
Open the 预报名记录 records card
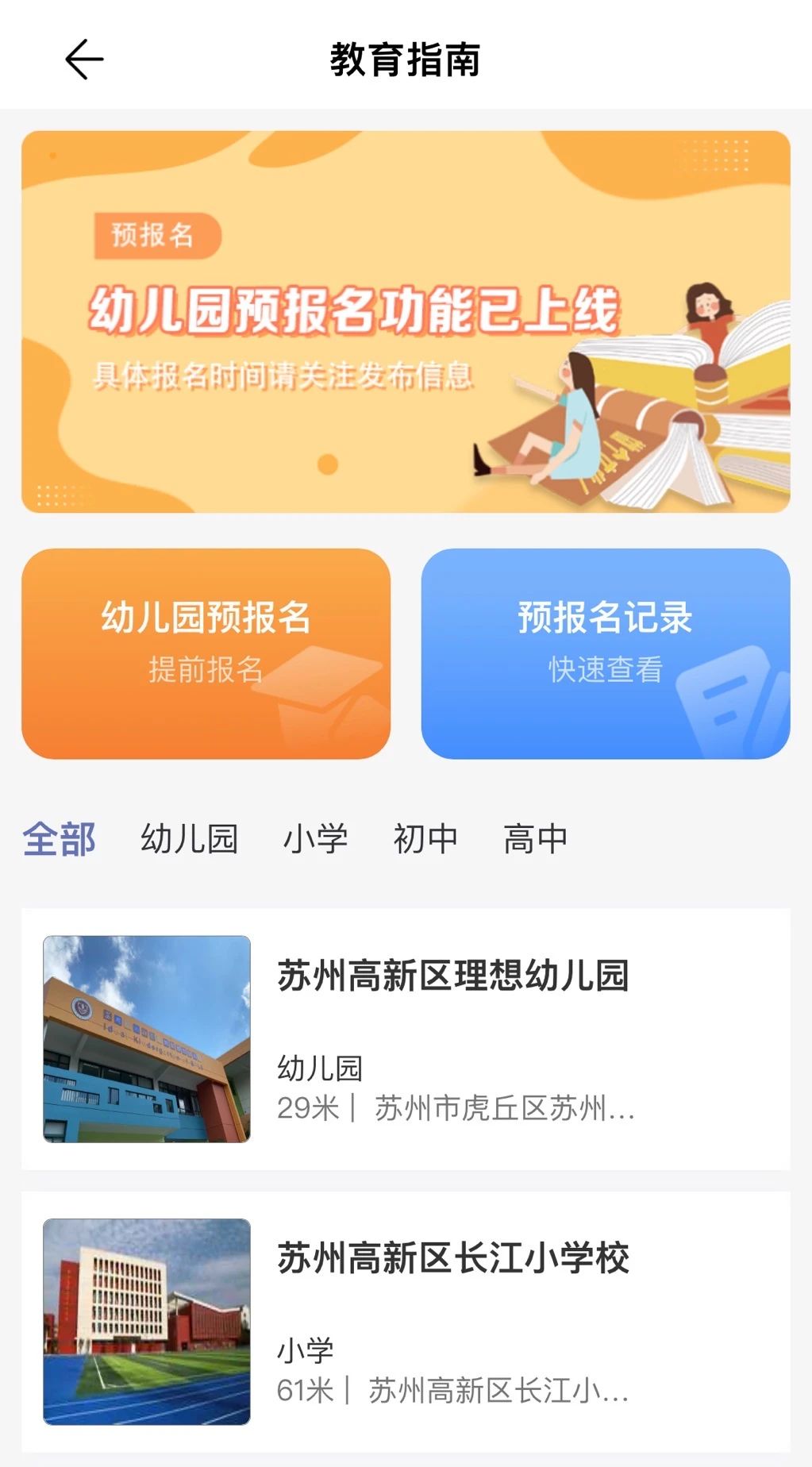[606, 651]
